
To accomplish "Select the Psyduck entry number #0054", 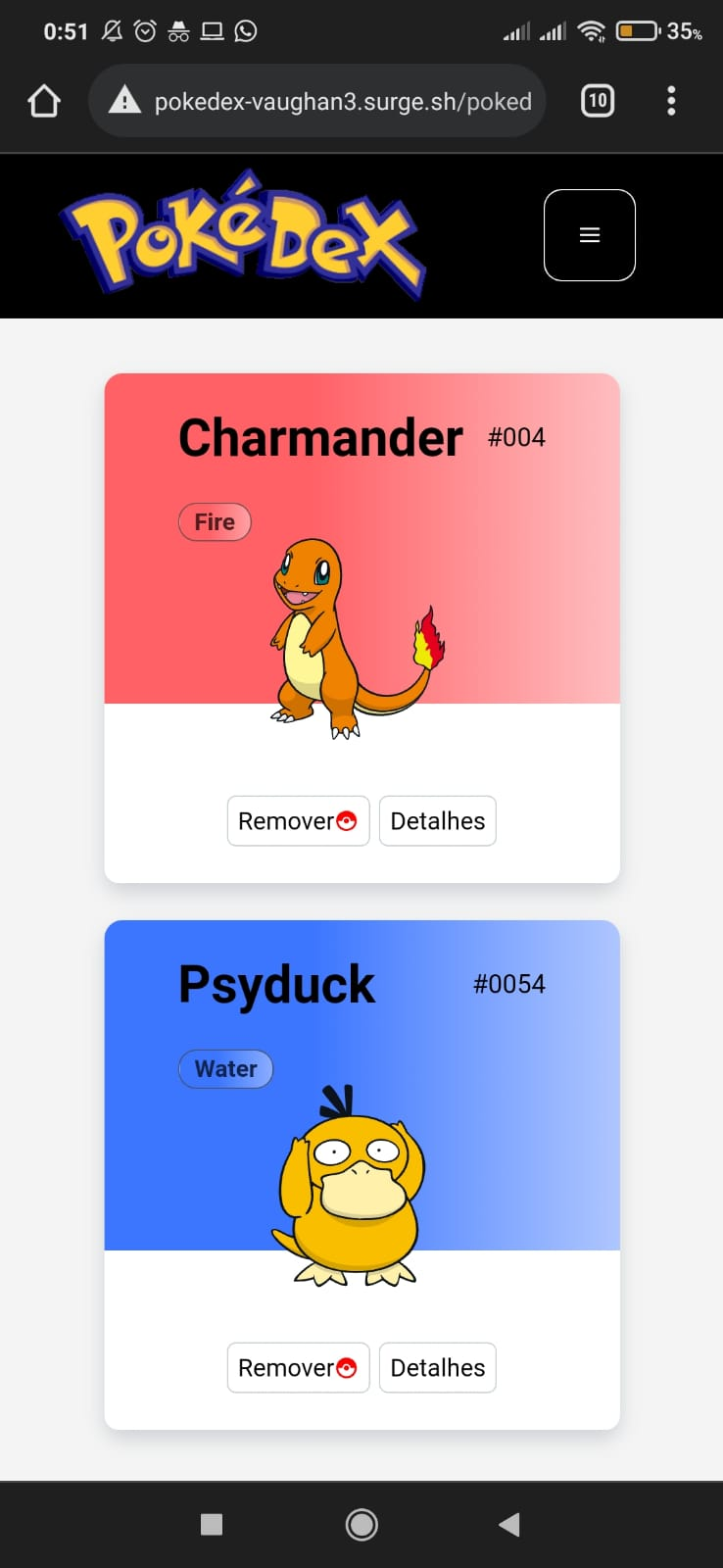I will tap(509, 984).
